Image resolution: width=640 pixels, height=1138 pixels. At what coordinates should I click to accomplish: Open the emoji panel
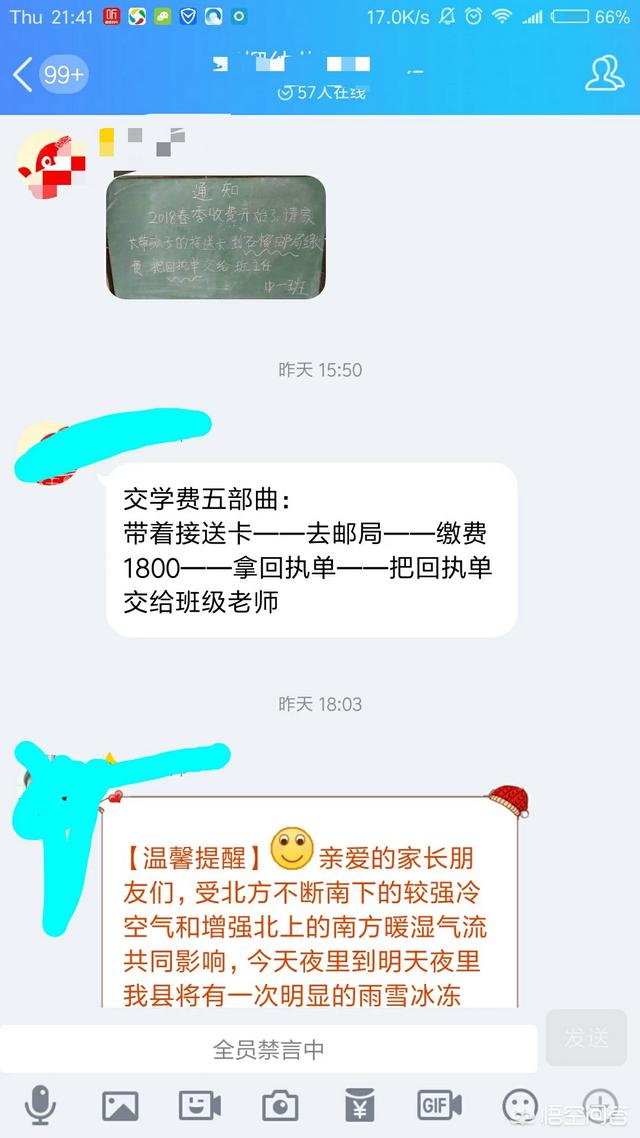519,1104
